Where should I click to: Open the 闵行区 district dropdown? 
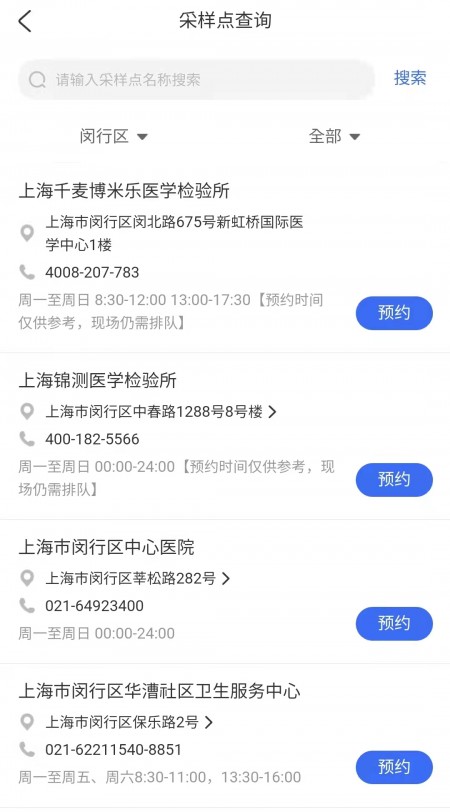113,137
